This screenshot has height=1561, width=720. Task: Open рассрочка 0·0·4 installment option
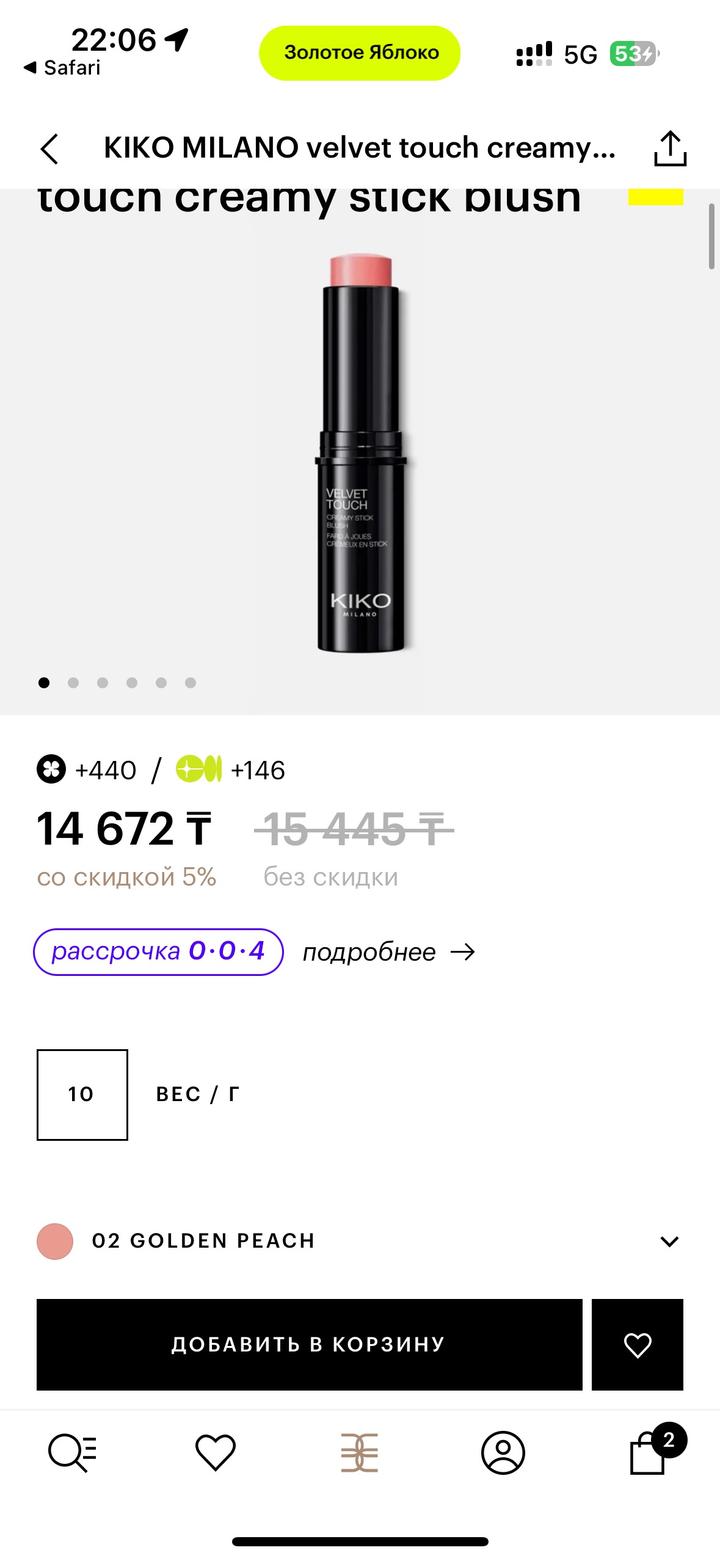point(158,951)
